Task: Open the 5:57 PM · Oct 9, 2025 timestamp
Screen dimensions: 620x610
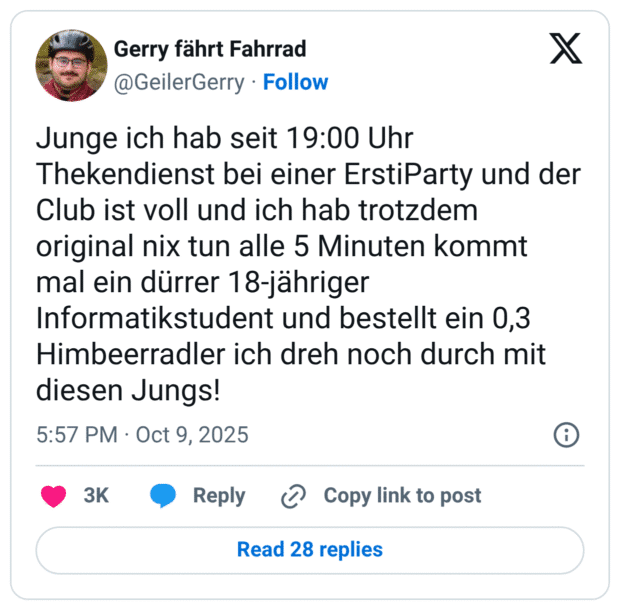Action: pyautogui.click(x=142, y=435)
